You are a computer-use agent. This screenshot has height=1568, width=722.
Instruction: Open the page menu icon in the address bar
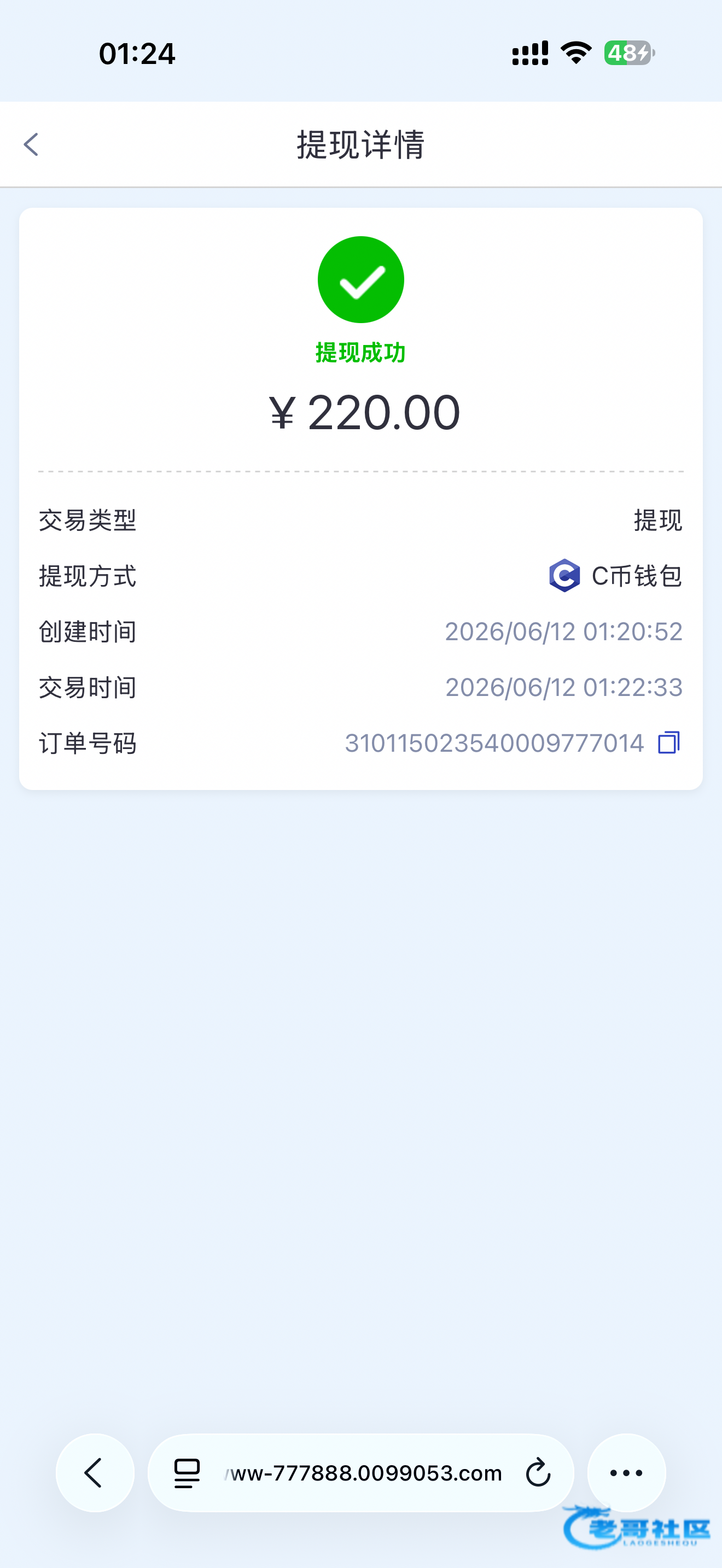point(187,1473)
